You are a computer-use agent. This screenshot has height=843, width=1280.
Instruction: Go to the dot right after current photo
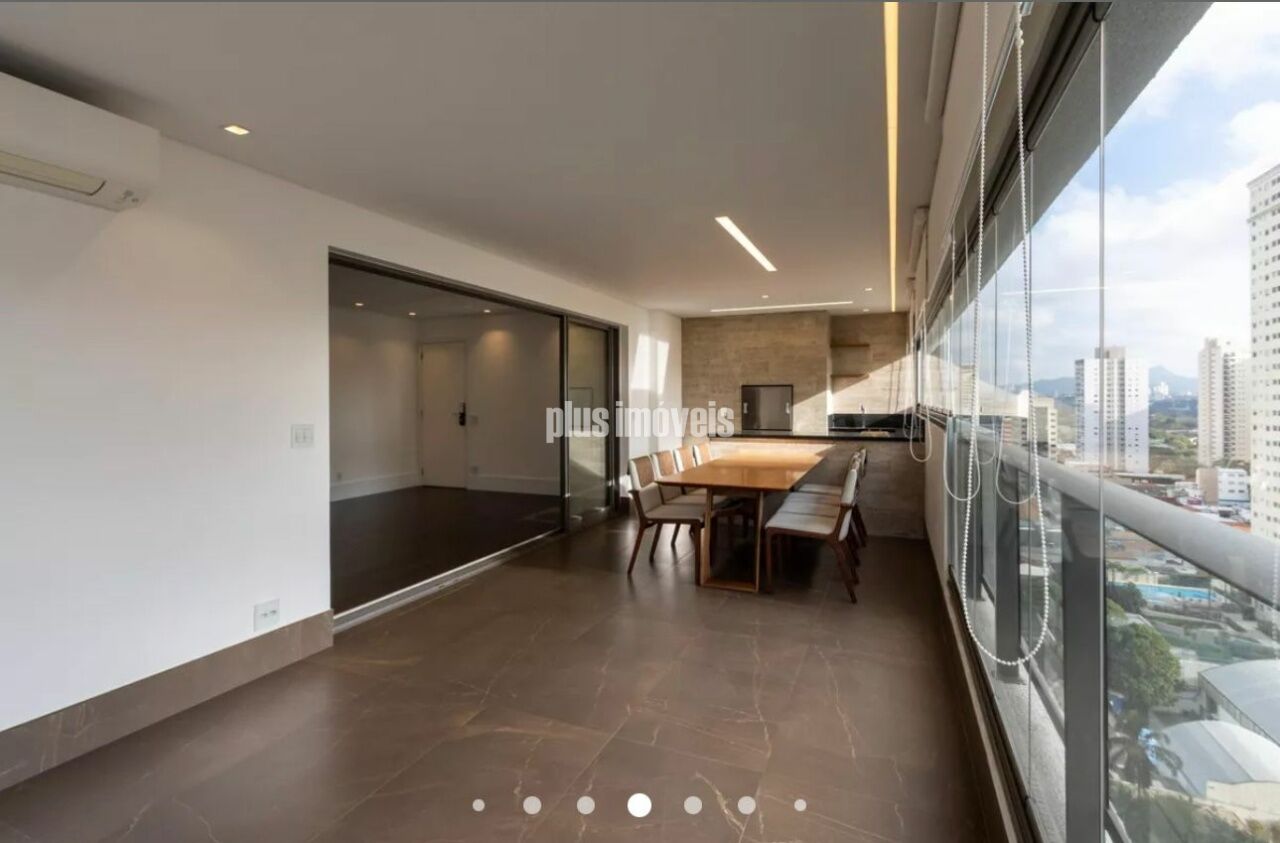693,805
